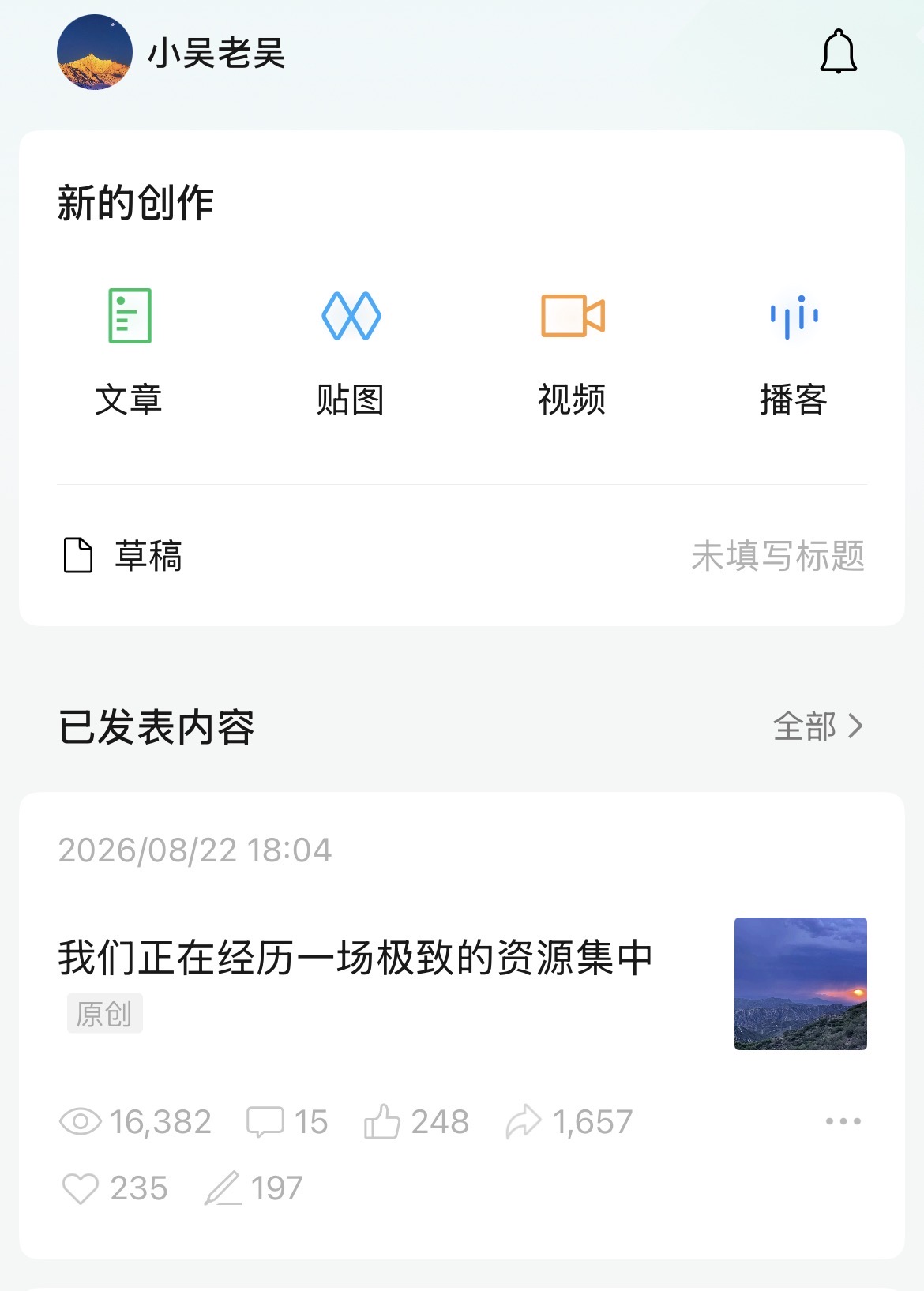This screenshot has width=924, height=1291.
Task: View 全部 published content
Action: 818,726
